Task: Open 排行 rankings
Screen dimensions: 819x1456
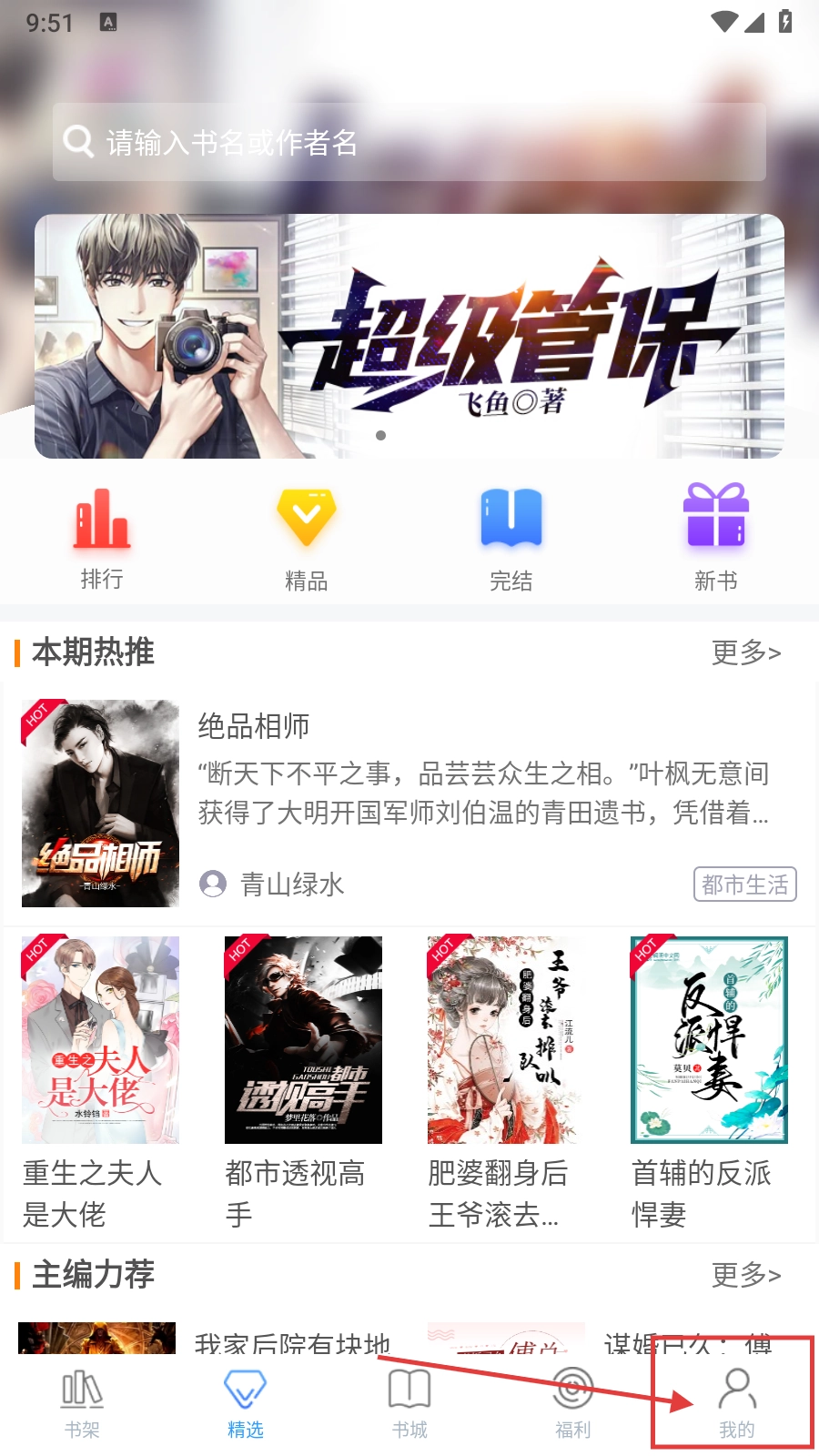Action: [102, 539]
